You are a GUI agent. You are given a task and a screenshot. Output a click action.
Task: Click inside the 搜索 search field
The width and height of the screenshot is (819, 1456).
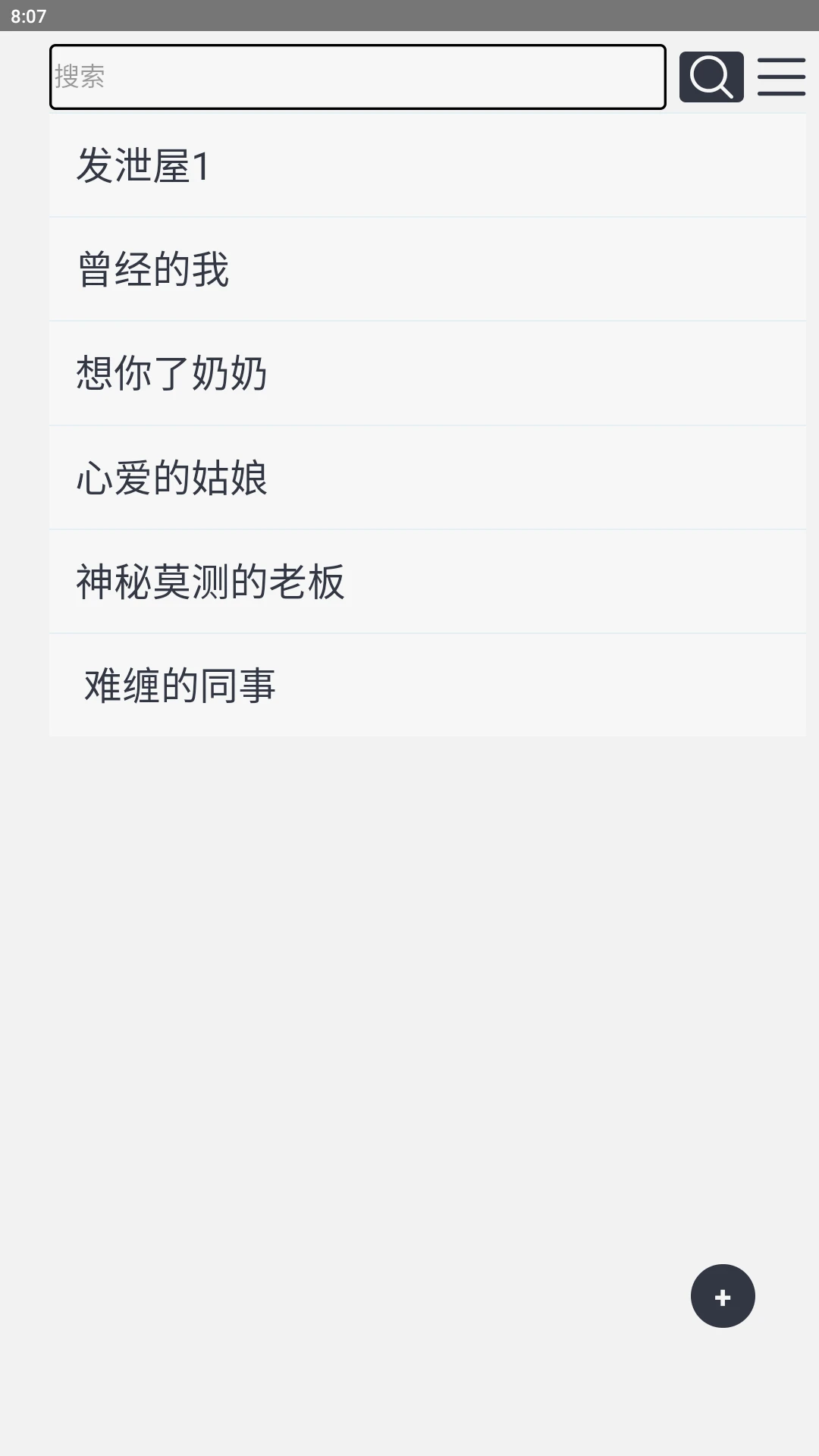coord(356,76)
